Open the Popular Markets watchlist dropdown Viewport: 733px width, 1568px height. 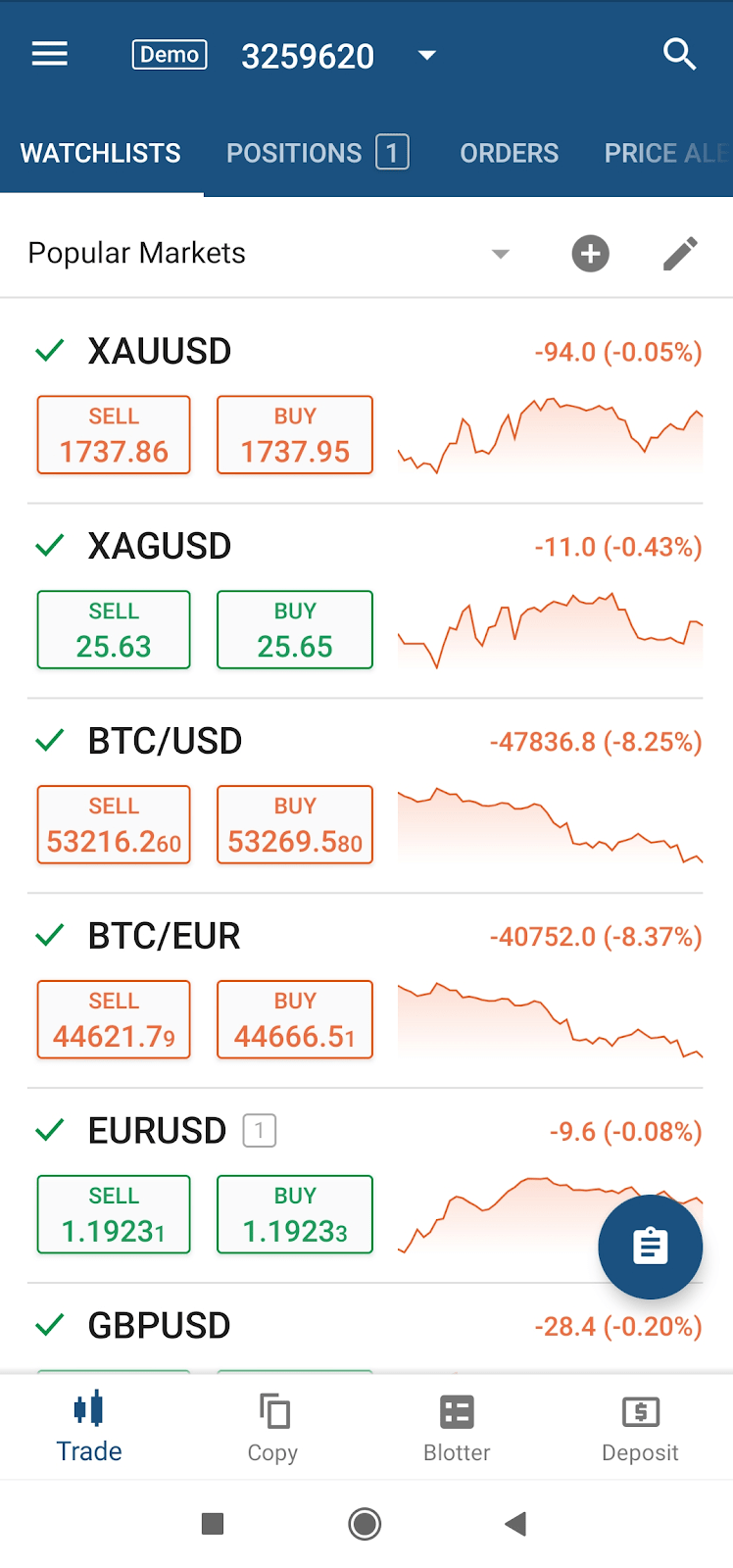[x=500, y=254]
